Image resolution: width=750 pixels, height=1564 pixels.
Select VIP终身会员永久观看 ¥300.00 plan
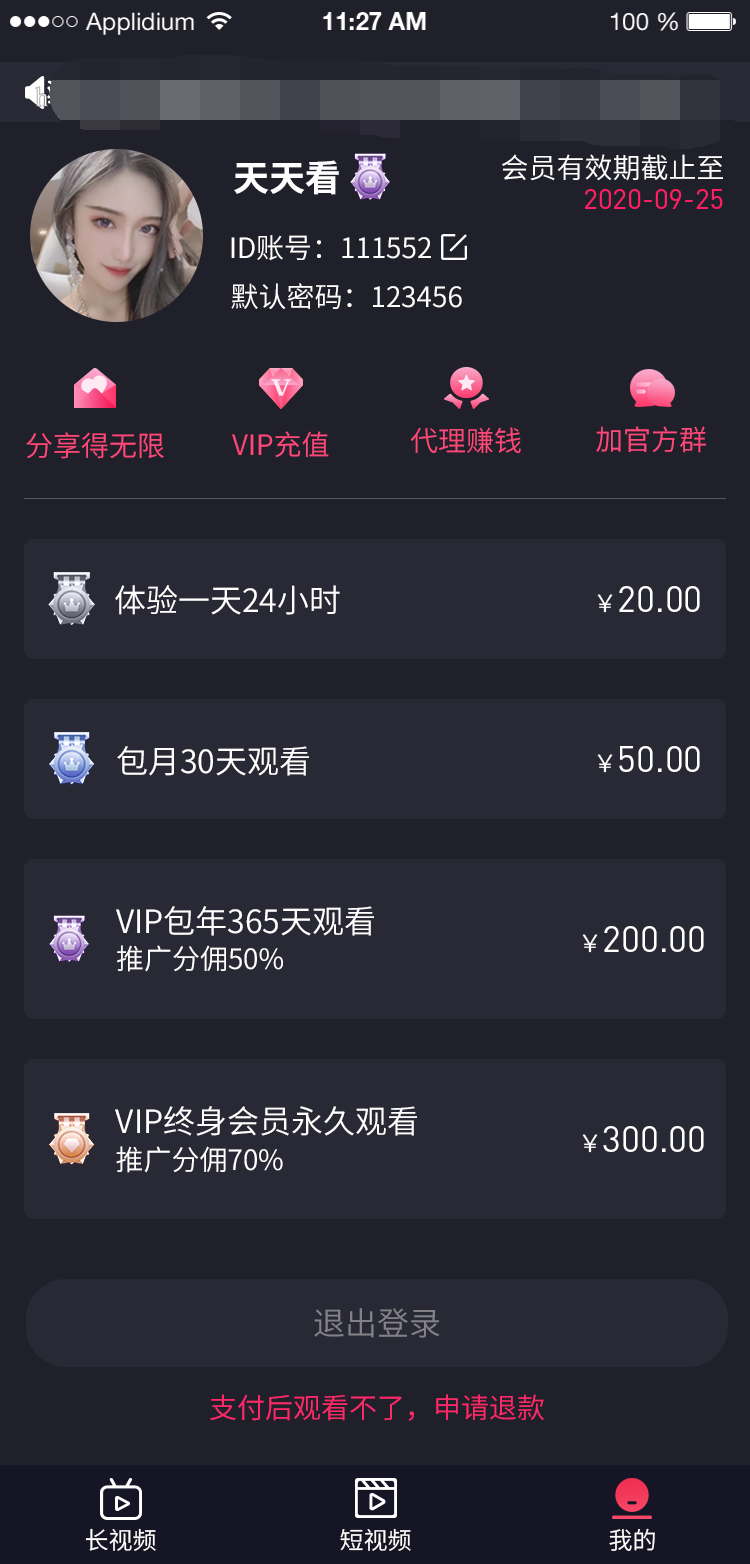[375, 1139]
